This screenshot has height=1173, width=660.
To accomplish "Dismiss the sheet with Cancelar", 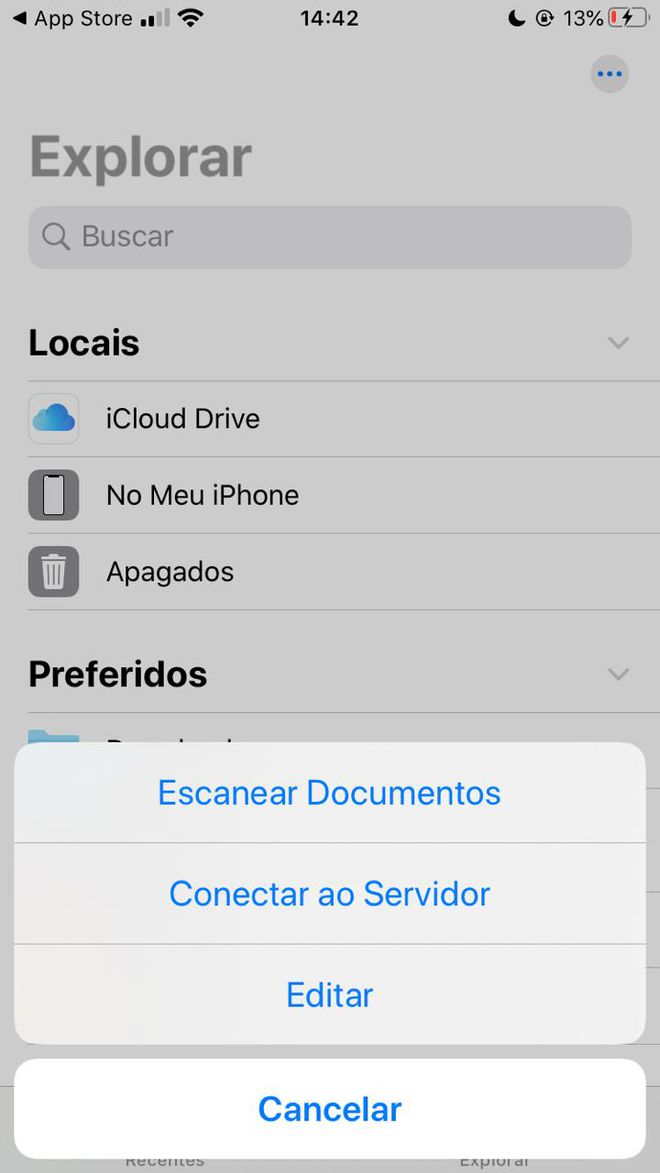I will (x=329, y=1109).
